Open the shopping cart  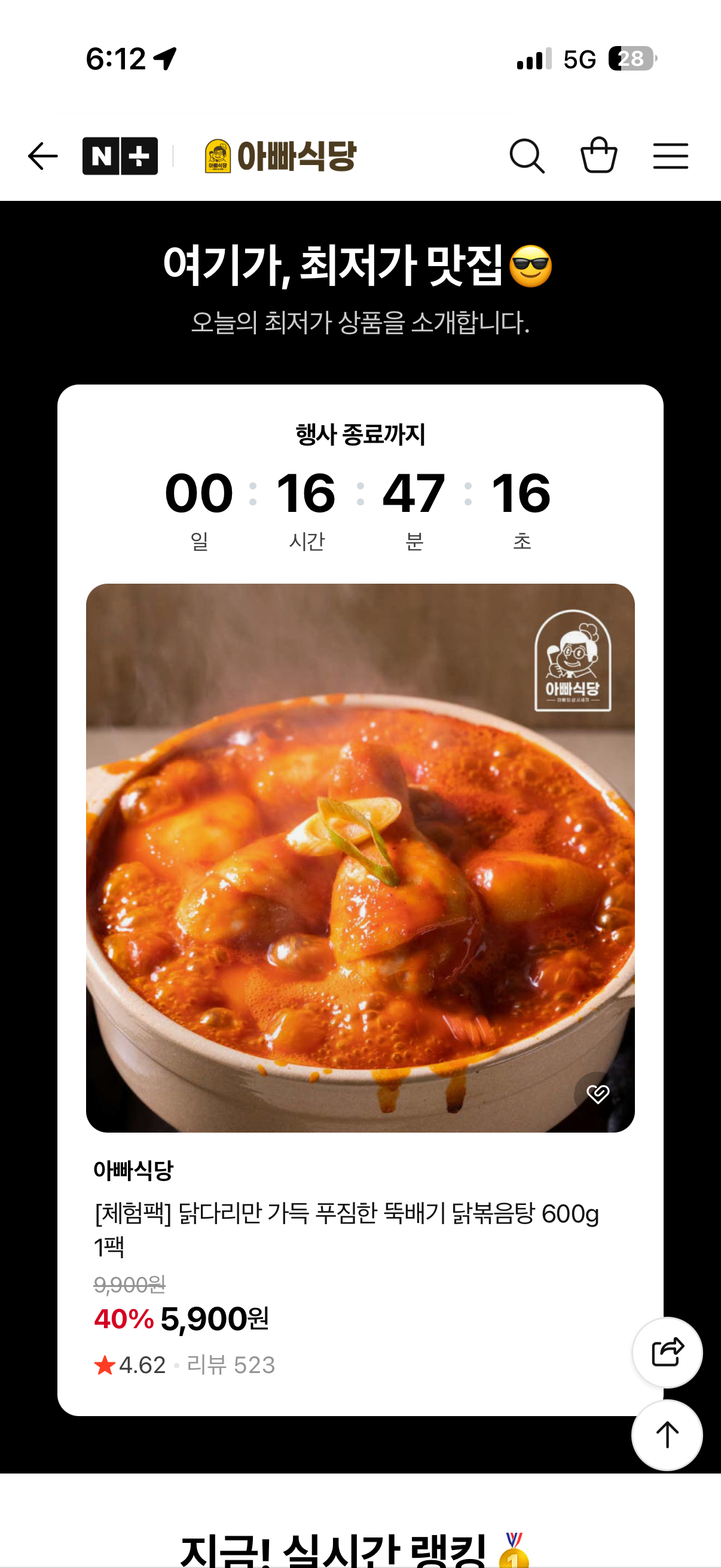tap(598, 156)
